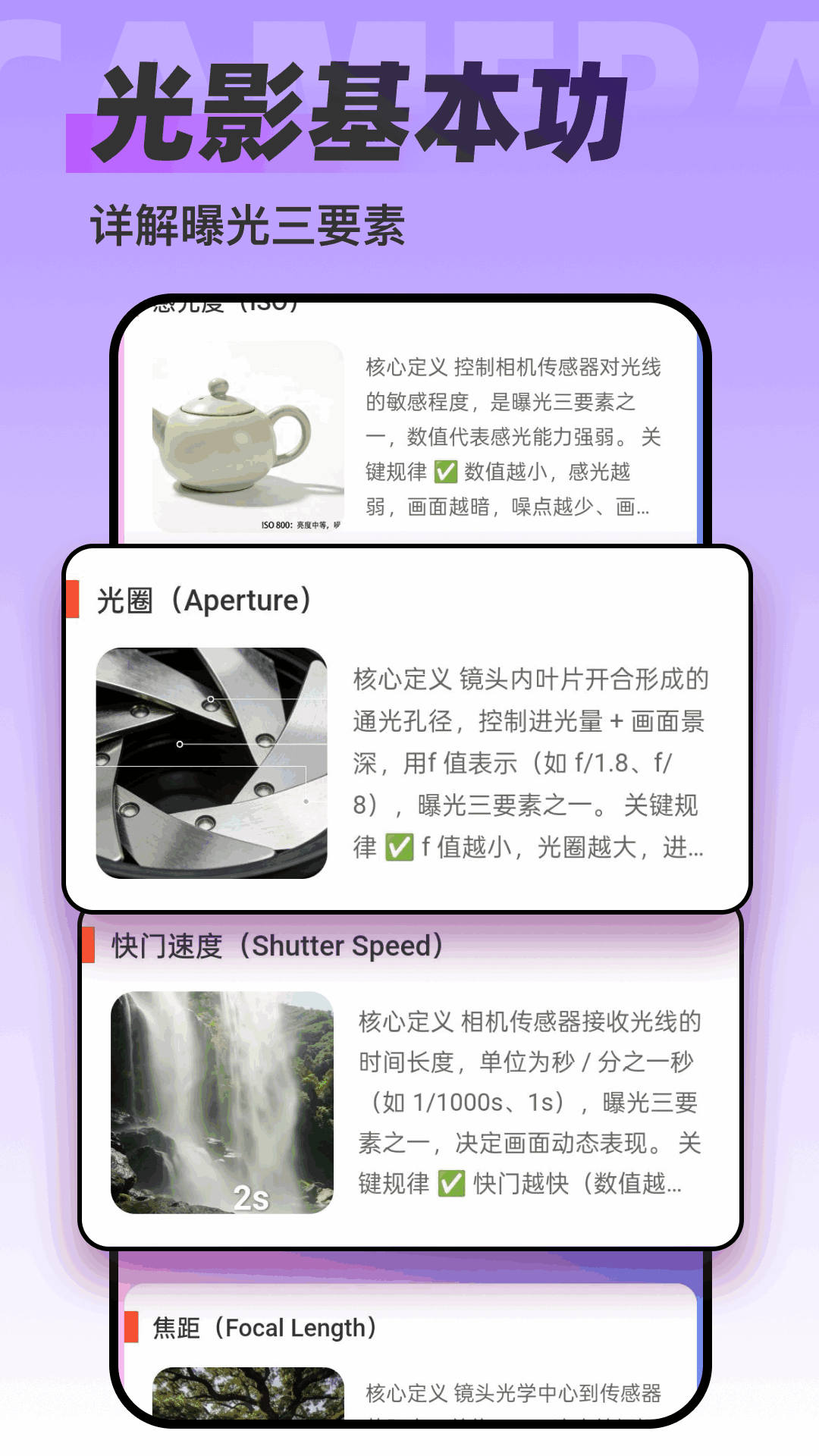819x1456 pixels.
Task: Click the ISO 800 caption under teapot image
Action: tap(300, 523)
